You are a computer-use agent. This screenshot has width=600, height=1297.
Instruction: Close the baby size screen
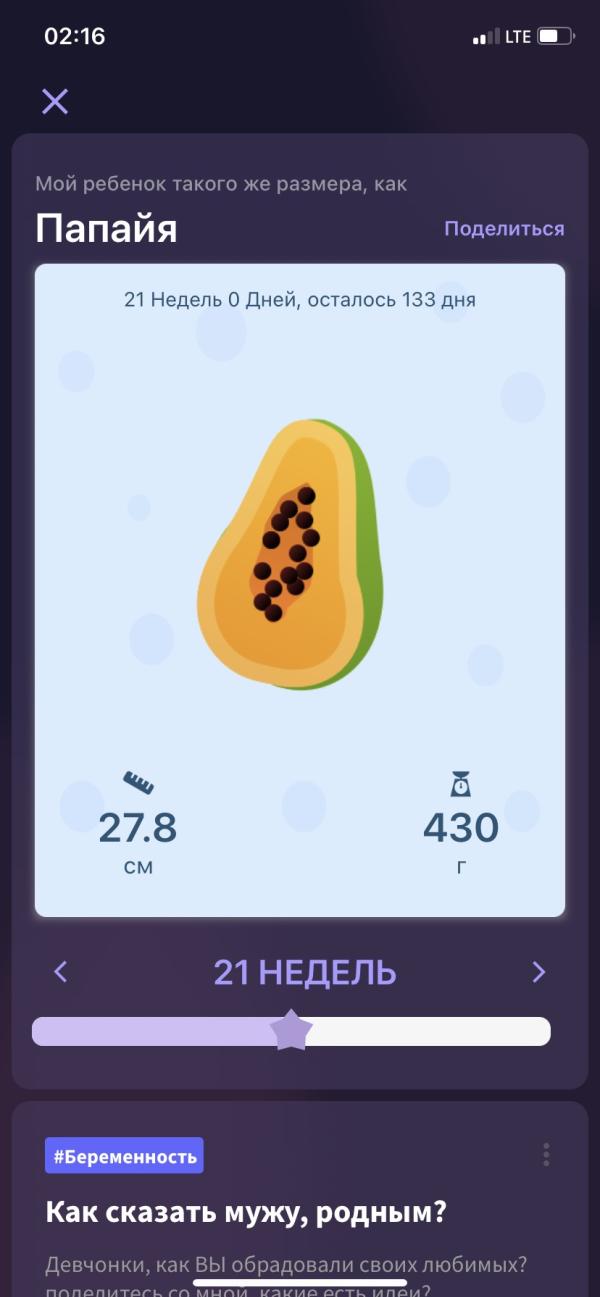click(x=55, y=101)
